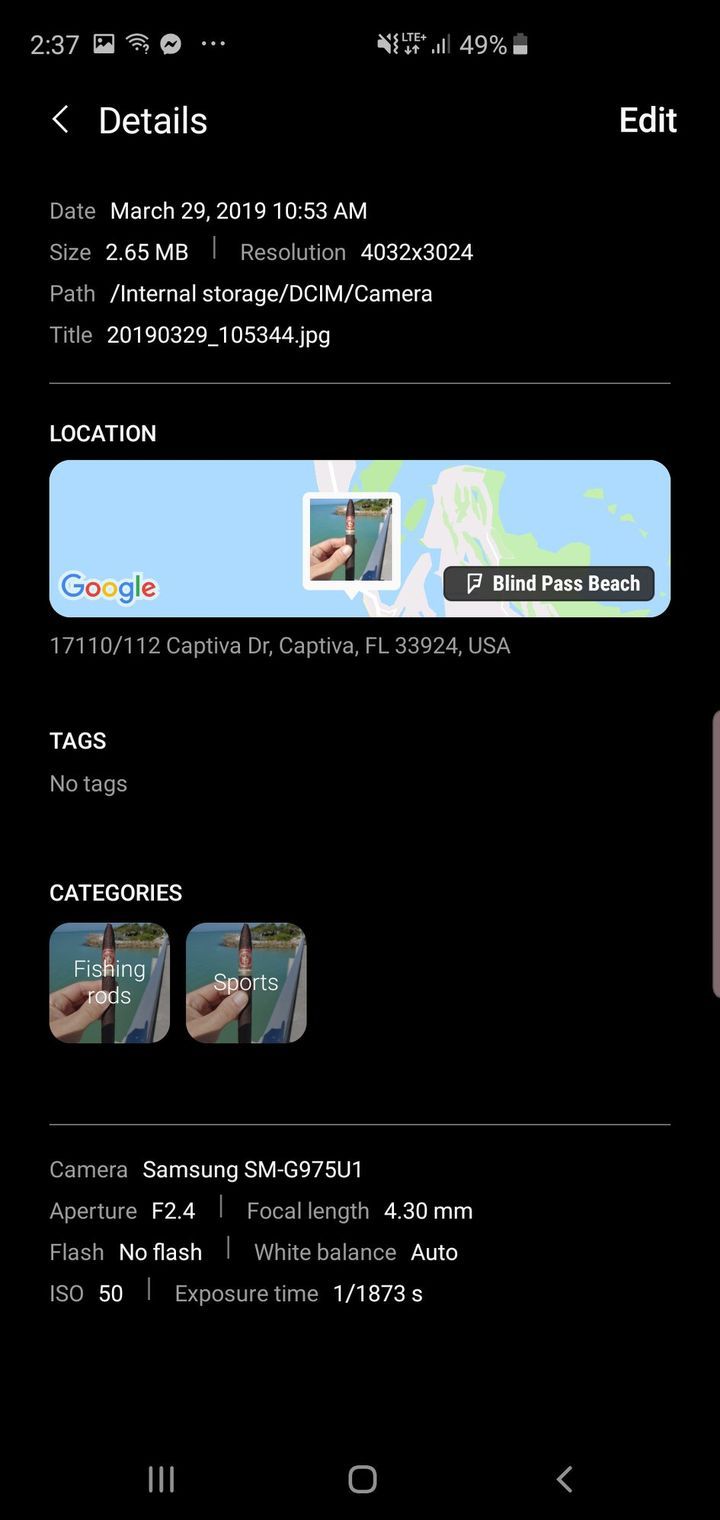The image size is (720, 1520).
Task: Open the Sports category
Action: [246, 983]
